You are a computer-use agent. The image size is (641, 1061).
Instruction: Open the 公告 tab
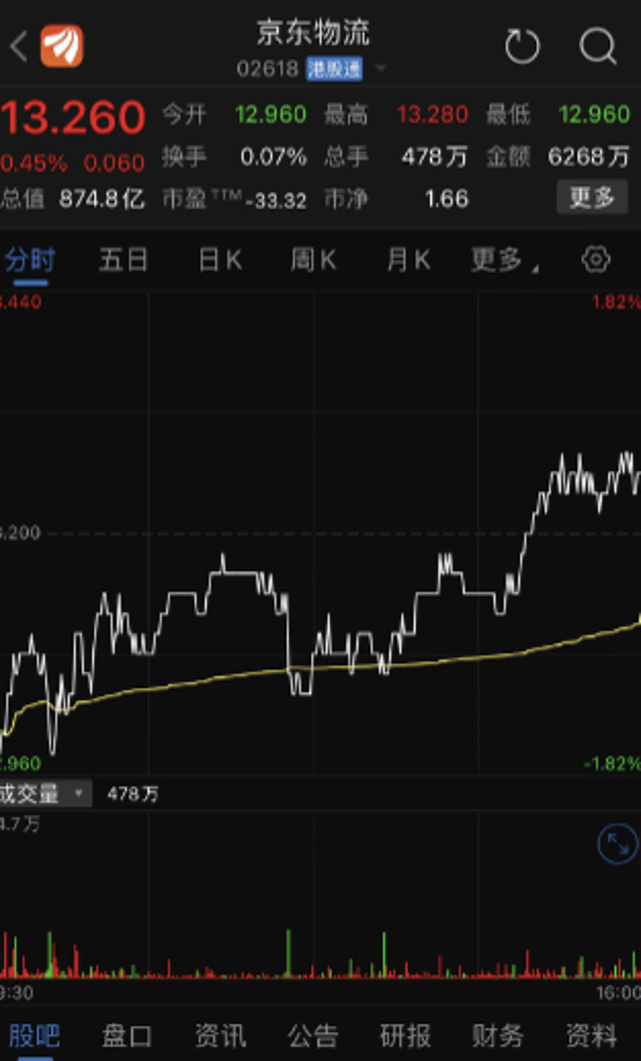(313, 1035)
